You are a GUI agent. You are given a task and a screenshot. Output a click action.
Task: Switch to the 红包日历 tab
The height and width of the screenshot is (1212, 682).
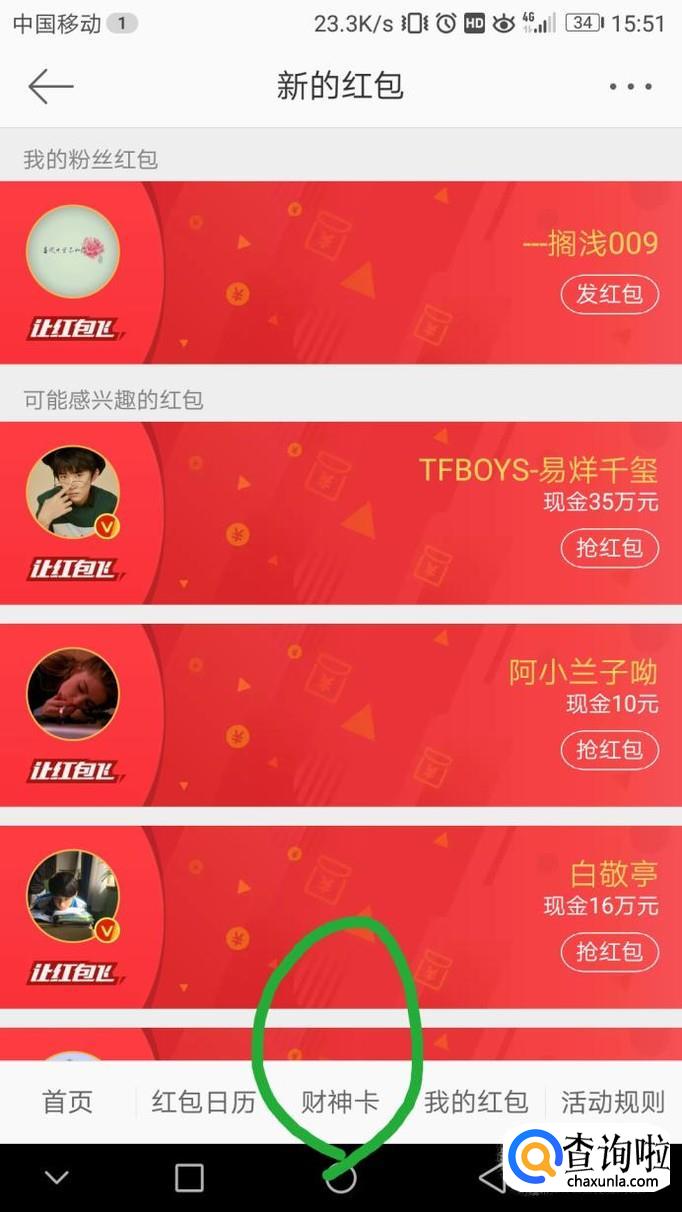(204, 1103)
